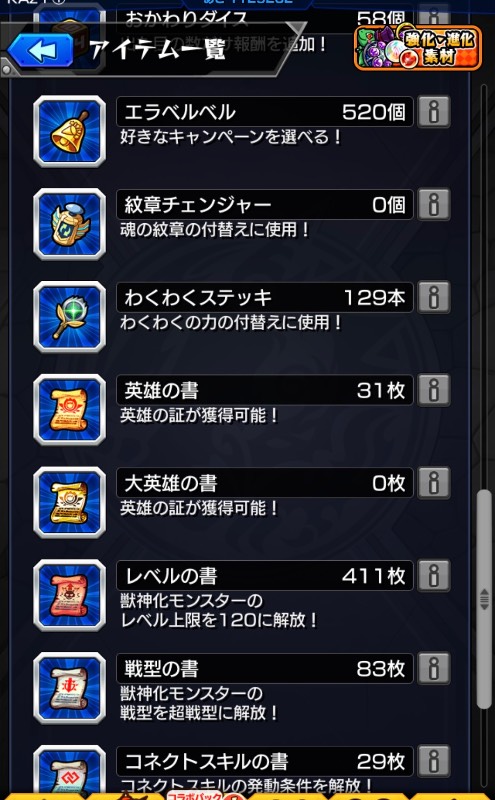Screen dimensions: 495x800
Task: Open the 強化・進化素材 materials button
Action: 418,47
